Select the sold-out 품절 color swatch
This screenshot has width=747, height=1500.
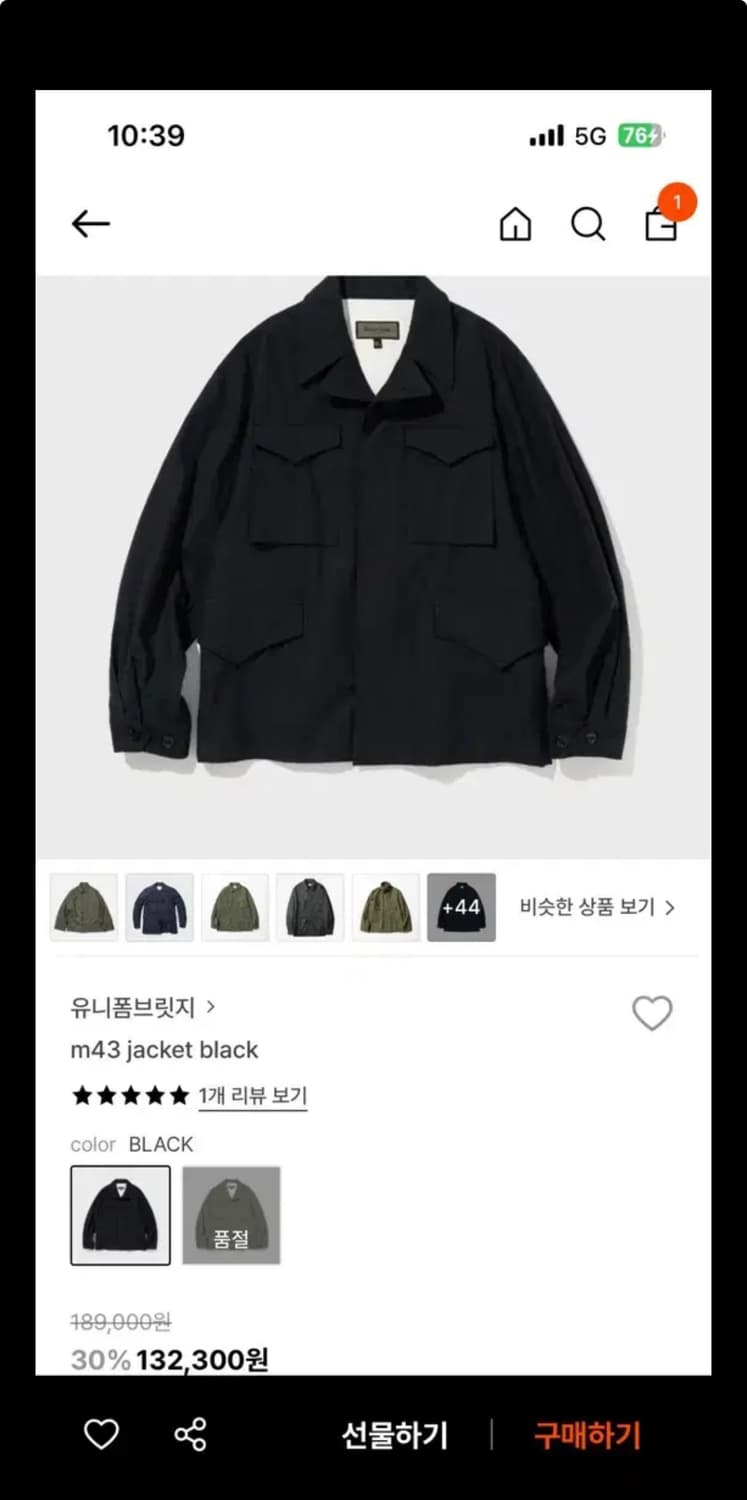click(231, 1215)
